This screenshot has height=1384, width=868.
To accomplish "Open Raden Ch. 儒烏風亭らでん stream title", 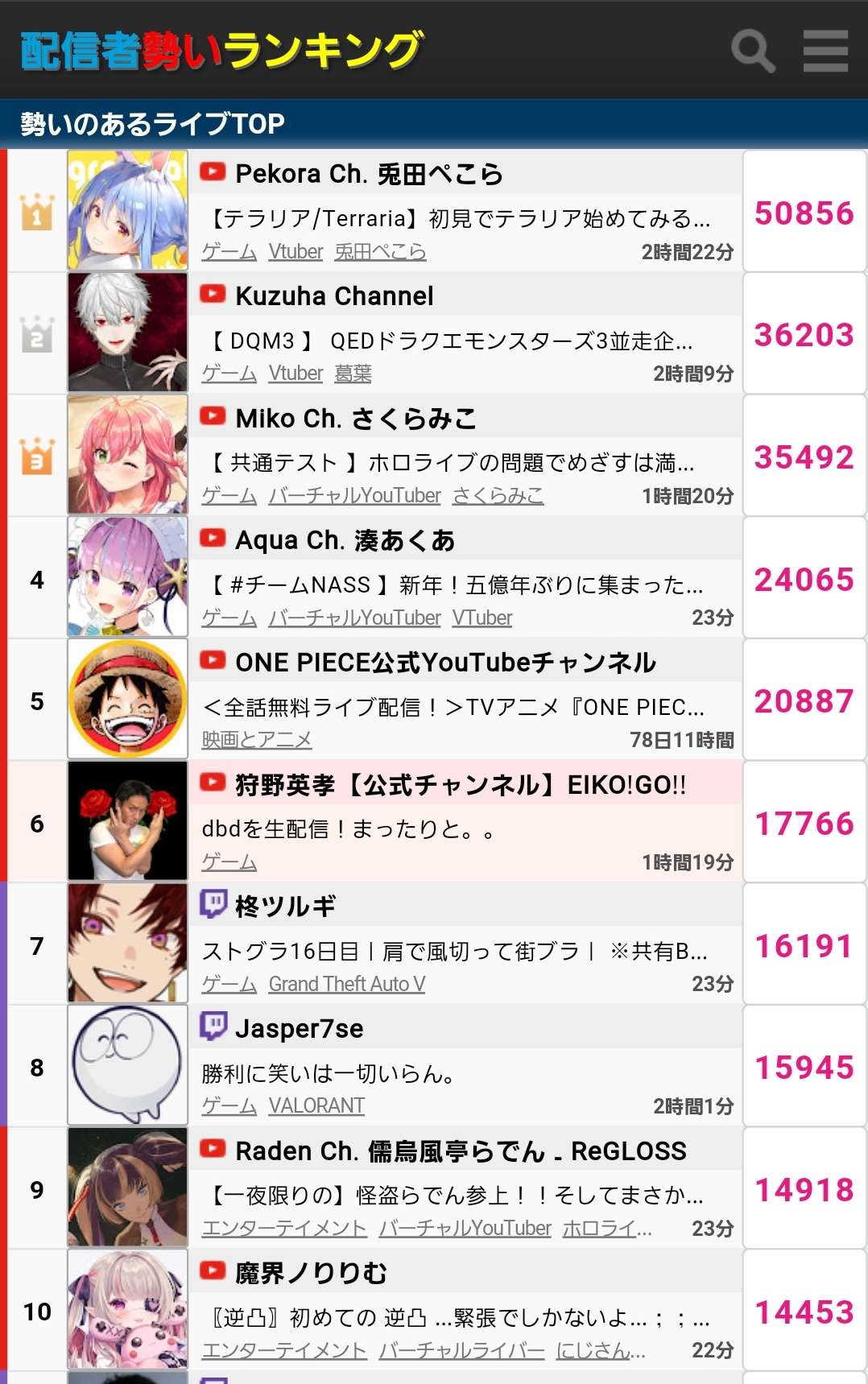I will tap(455, 1196).
